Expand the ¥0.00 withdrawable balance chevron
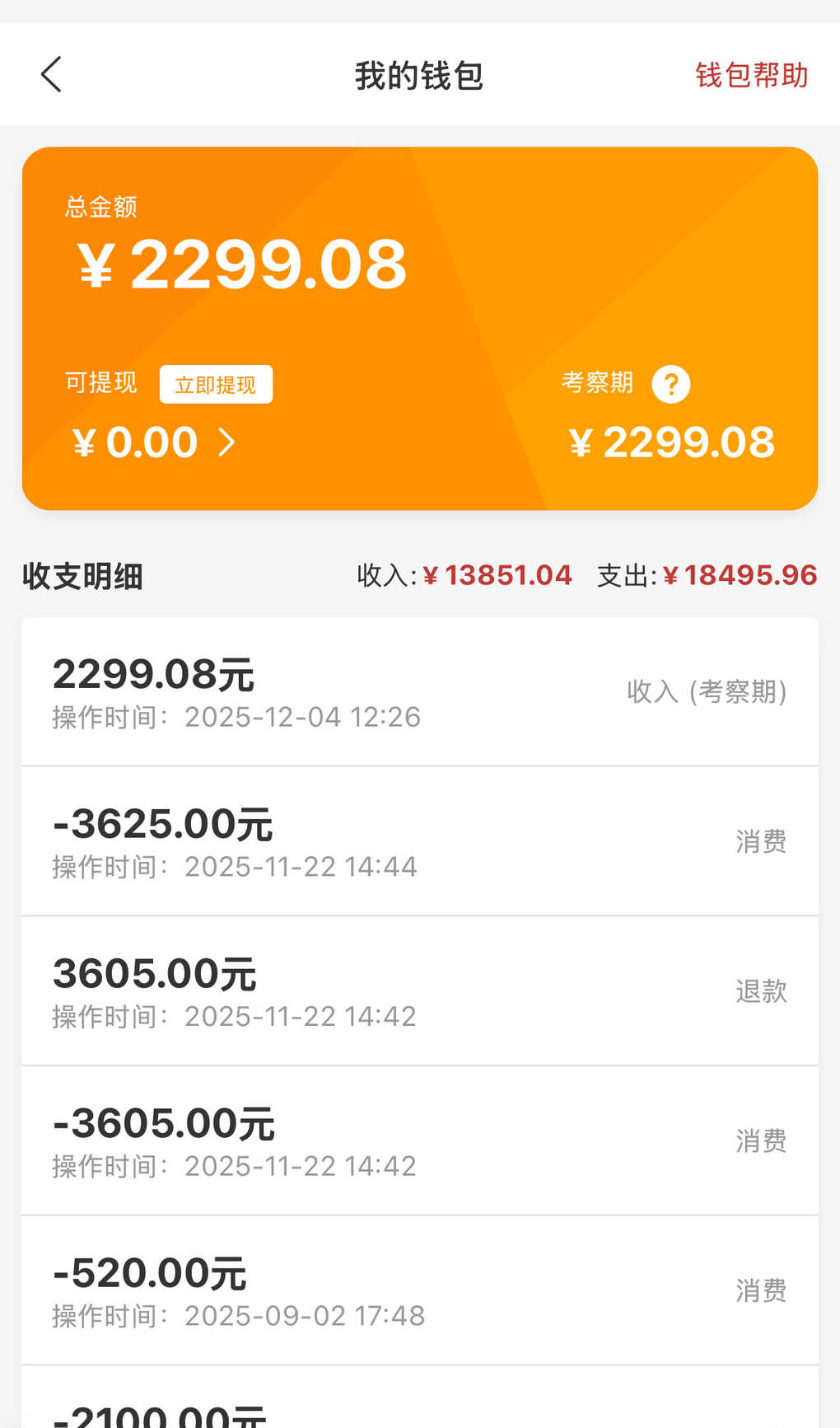 click(x=226, y=442)
